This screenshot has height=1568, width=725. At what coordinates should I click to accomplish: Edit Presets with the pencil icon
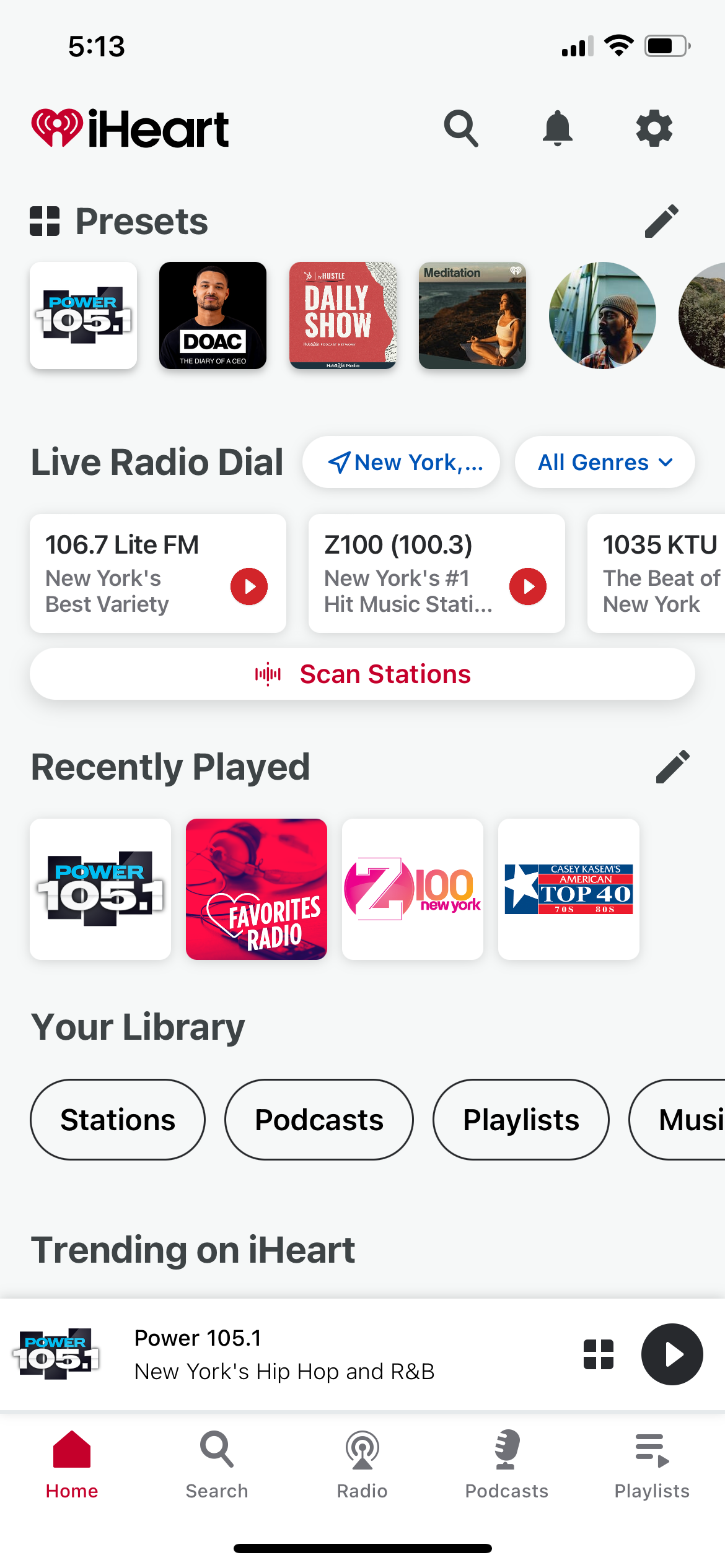(x=661, y=221)
